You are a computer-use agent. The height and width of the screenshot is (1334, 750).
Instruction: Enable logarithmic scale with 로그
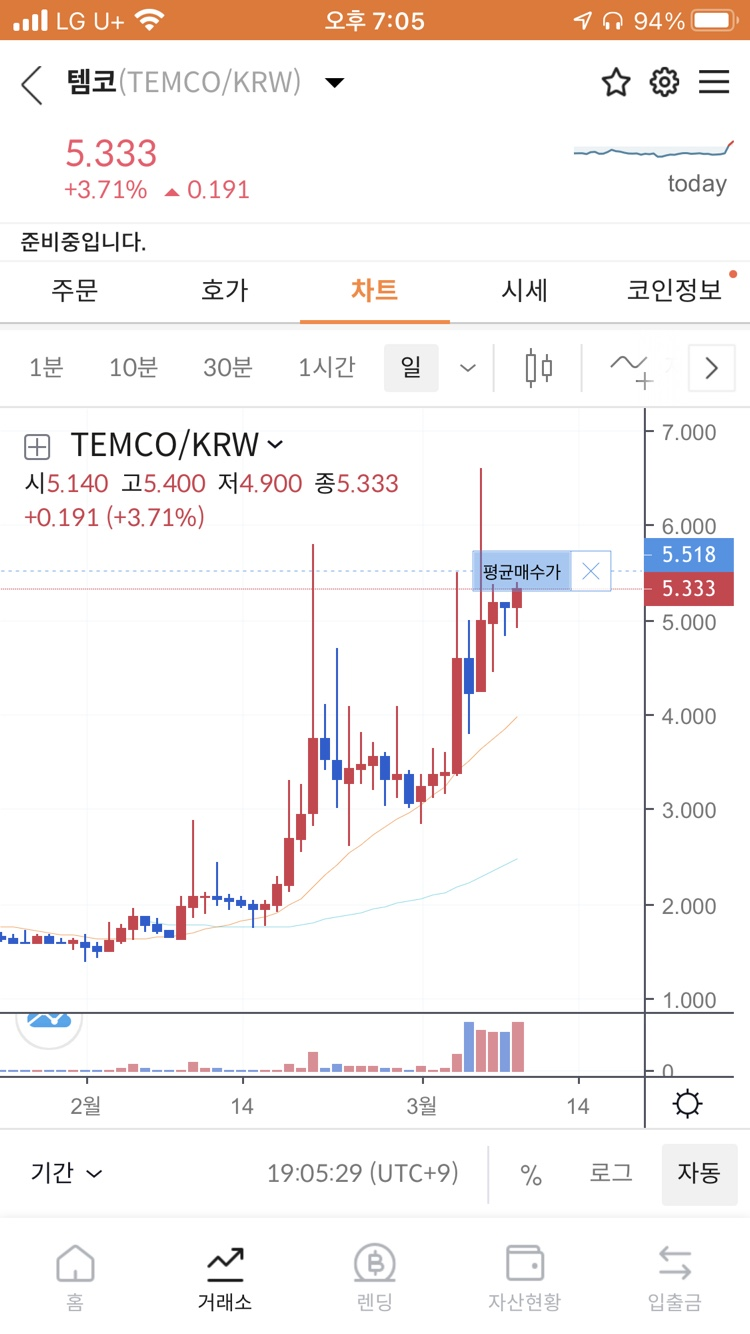(610, 1174)
